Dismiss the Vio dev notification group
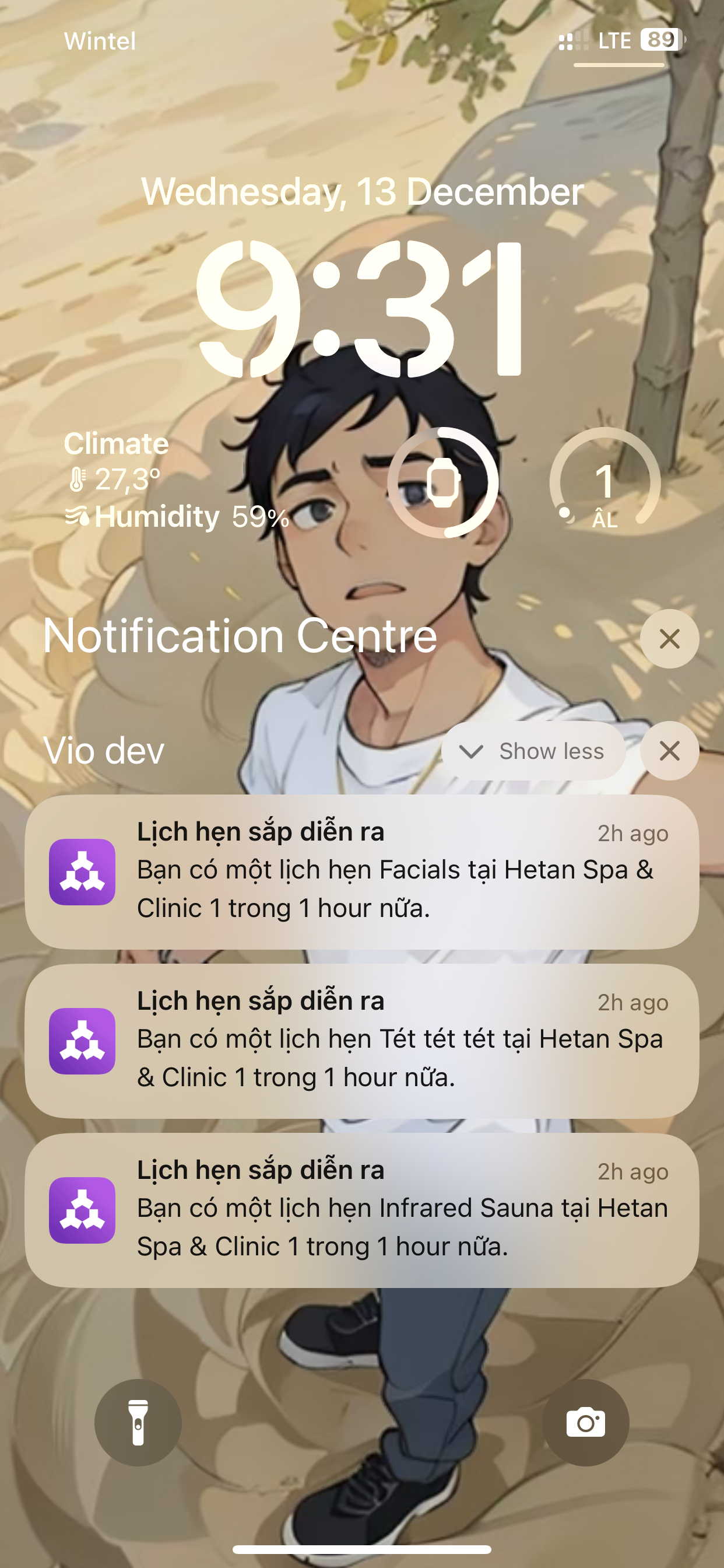This screenshot has height=1568, width=724. coord(669,751)
